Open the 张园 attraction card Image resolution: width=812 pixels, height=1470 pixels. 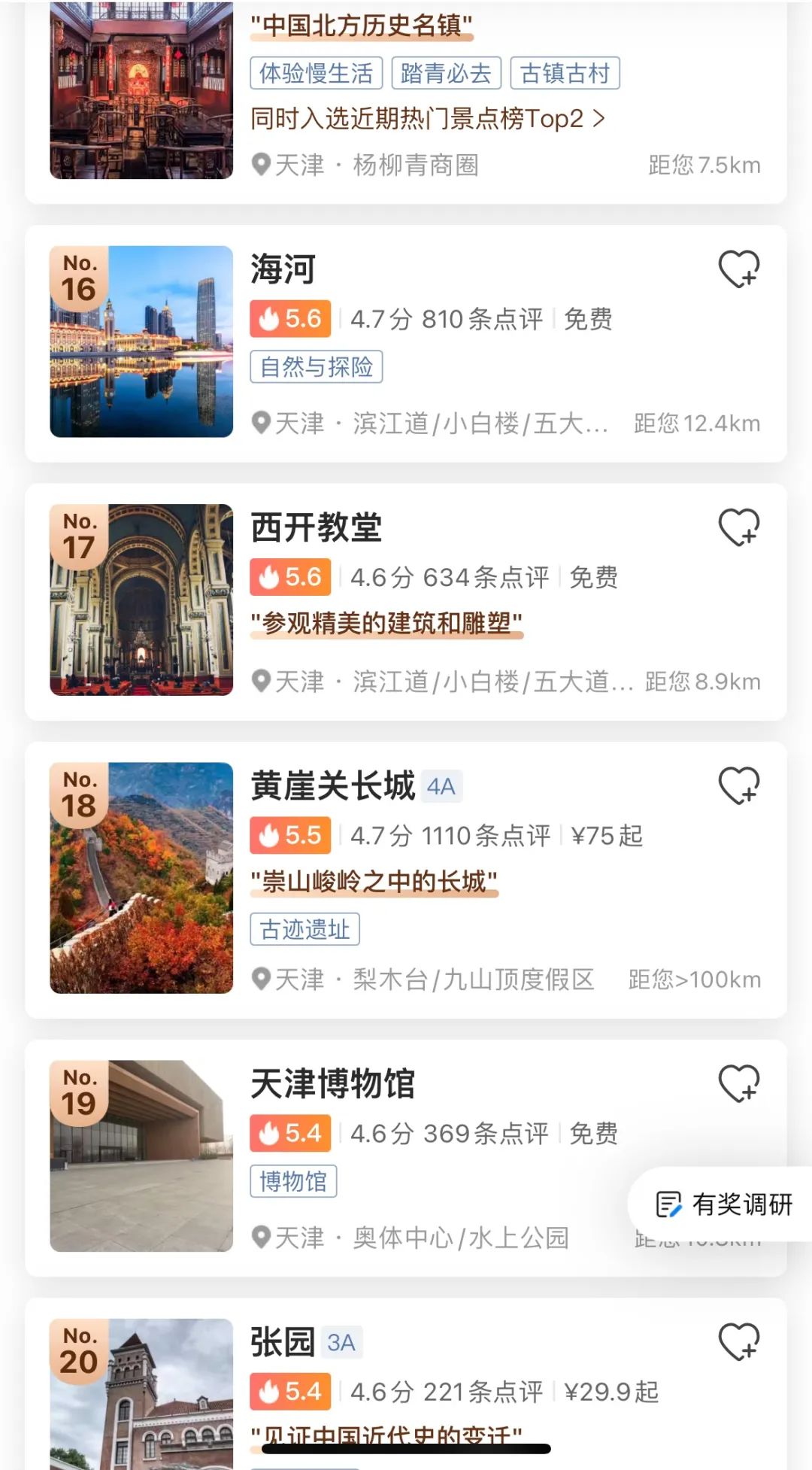(283, 1342)
